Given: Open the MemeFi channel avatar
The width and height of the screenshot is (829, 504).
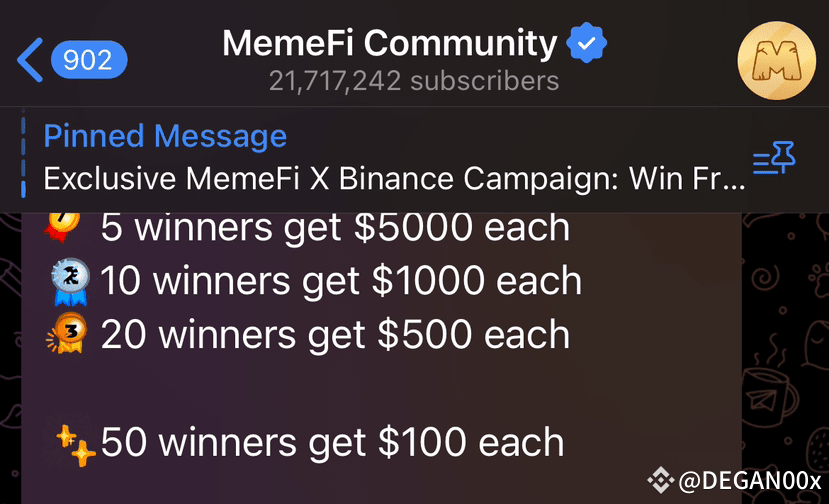Looking at the screenshot, I should 777,60.
